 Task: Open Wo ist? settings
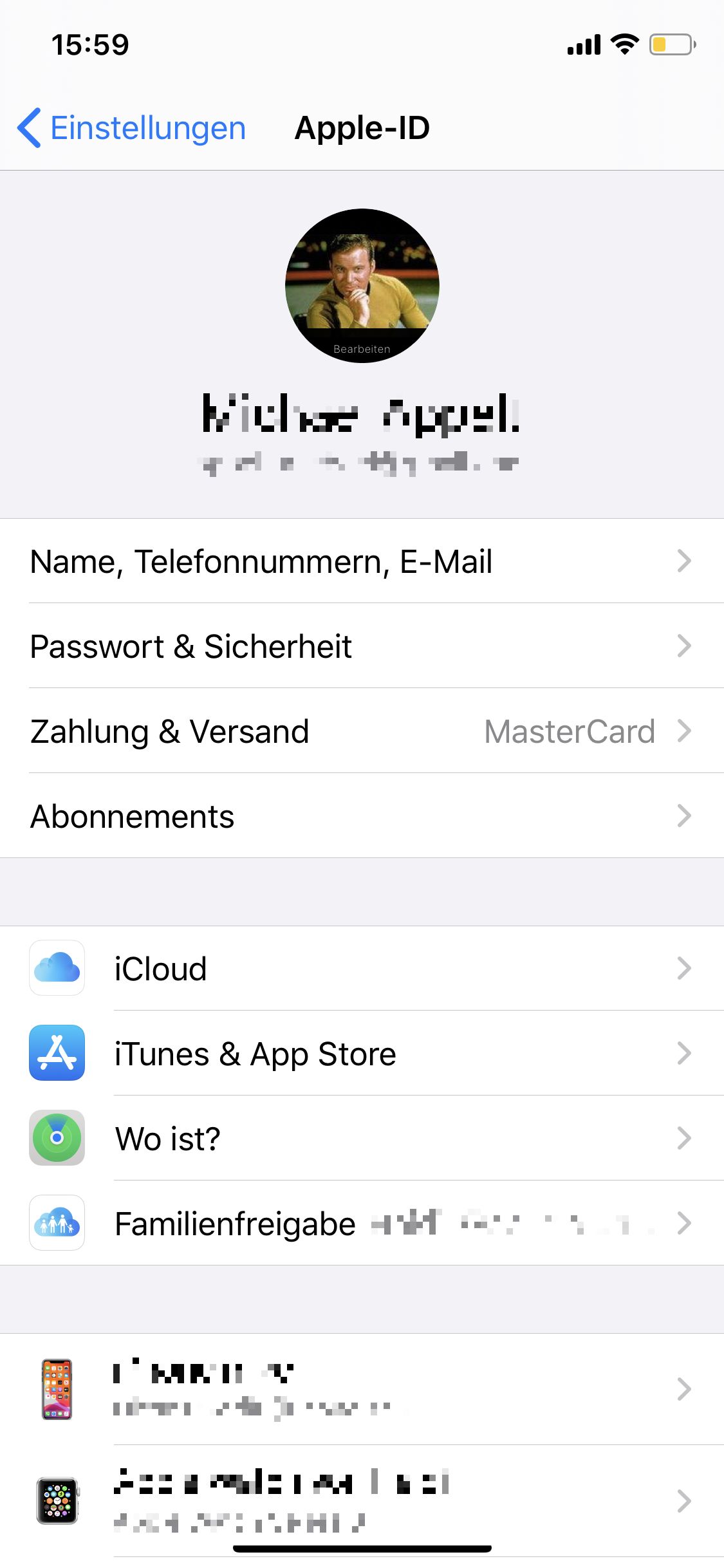click(x=360, y=1138)
